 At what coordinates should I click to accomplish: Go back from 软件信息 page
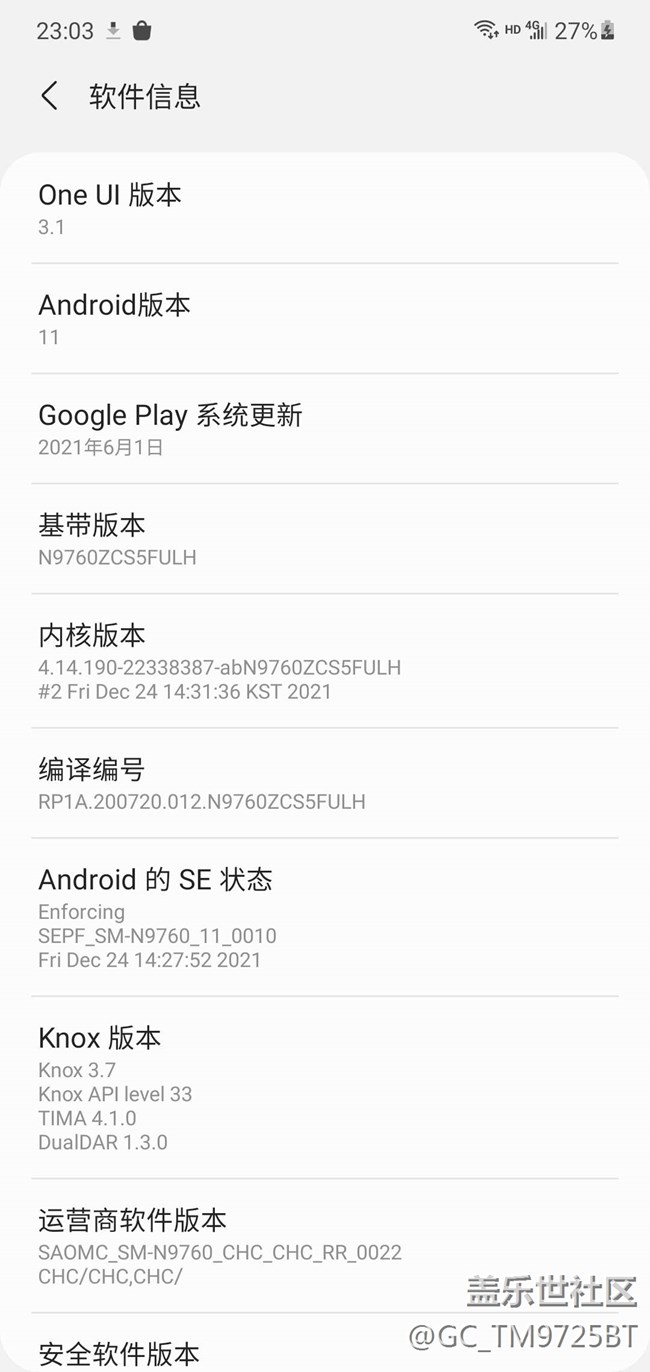click(49, 96)
